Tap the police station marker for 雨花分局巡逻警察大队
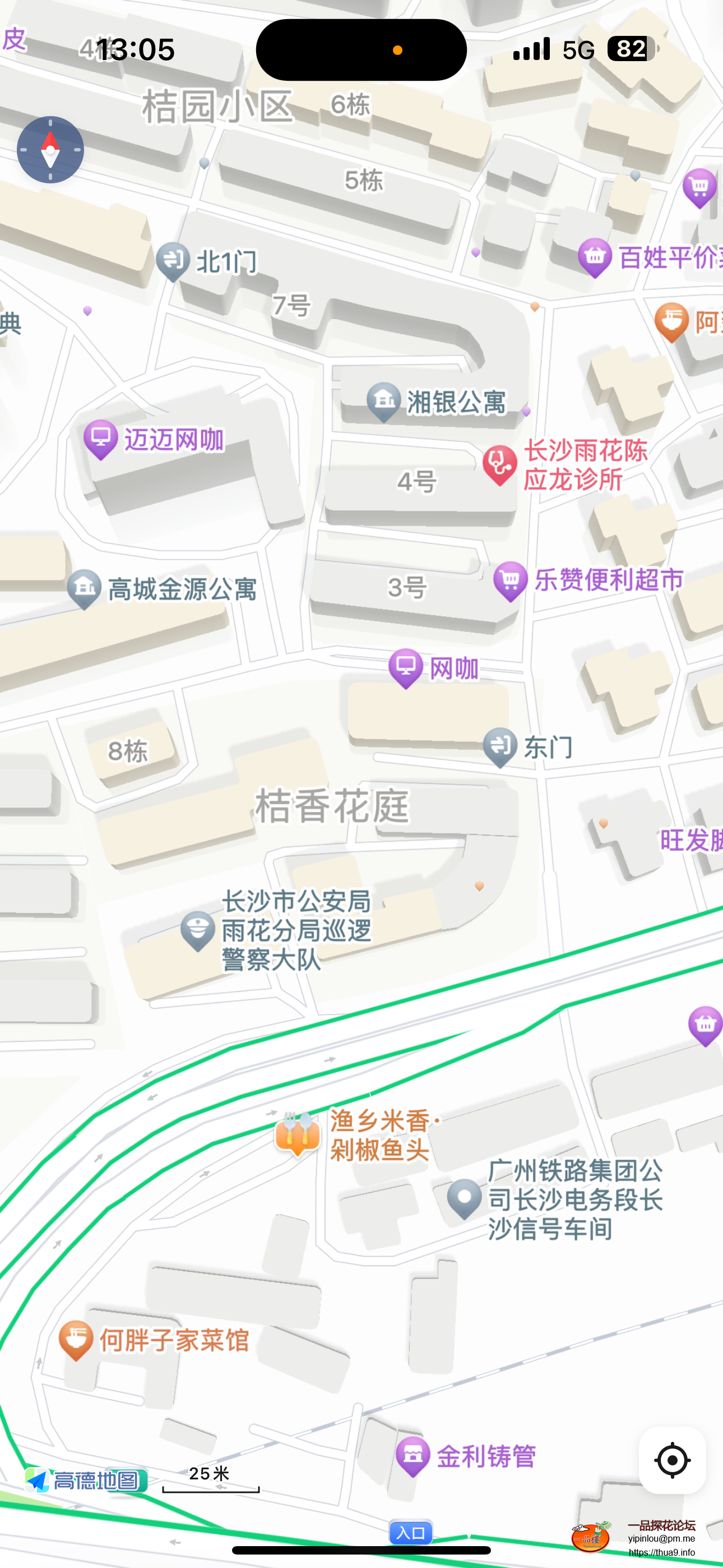Viewport: 723px width, 1568px height. tap(196, 929)
